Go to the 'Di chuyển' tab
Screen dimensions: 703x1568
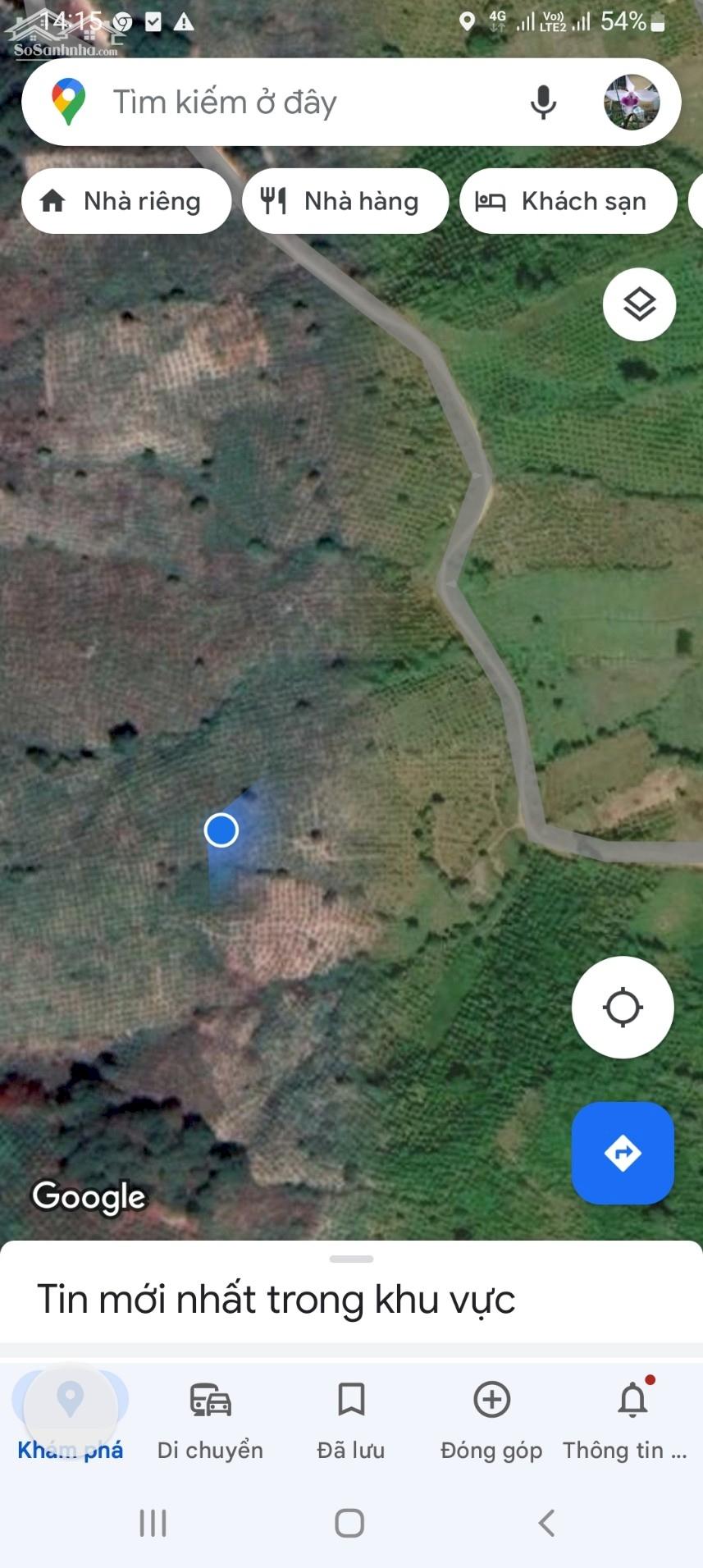(210, 1418)
